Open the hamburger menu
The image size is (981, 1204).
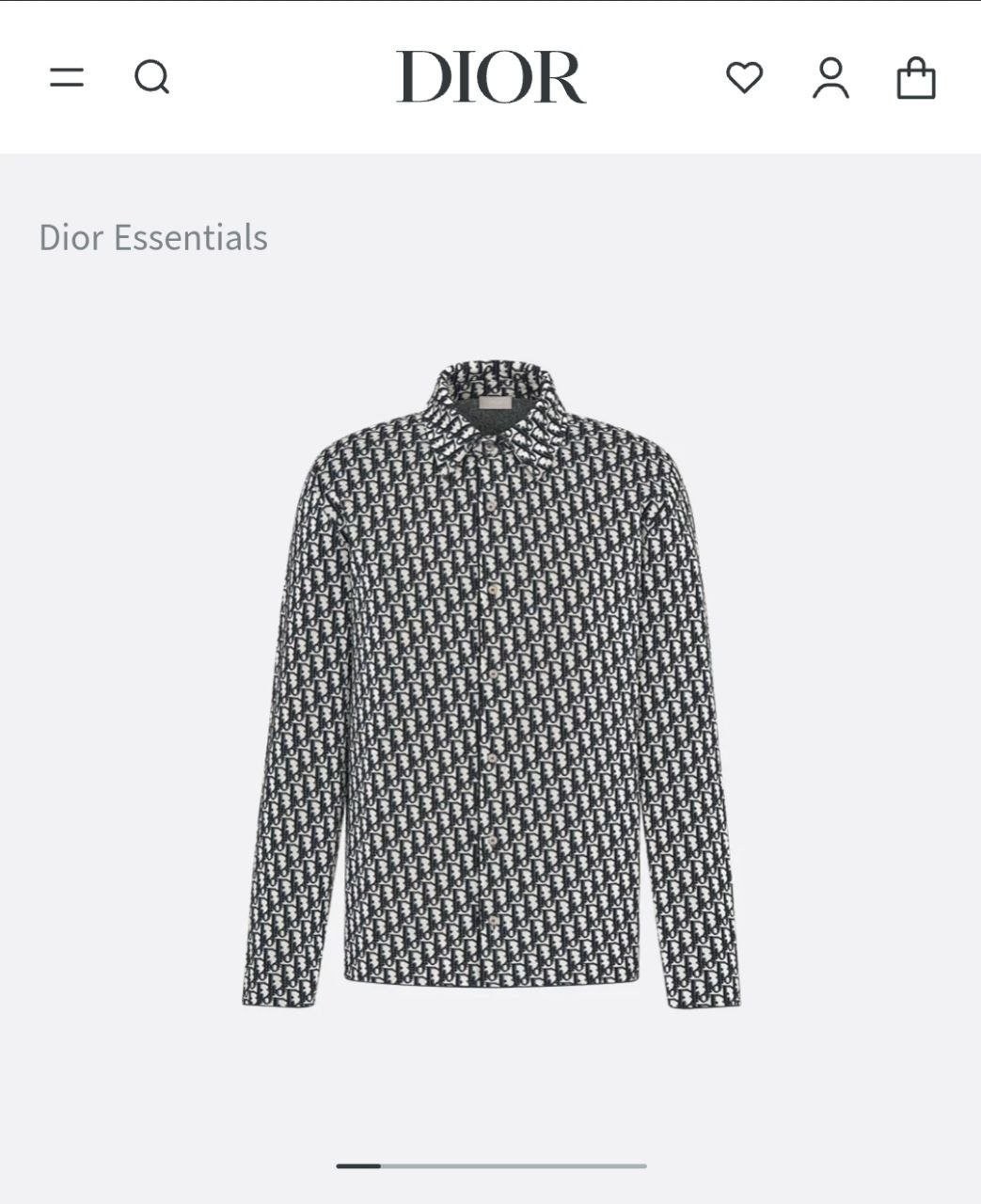coord(67,77)
